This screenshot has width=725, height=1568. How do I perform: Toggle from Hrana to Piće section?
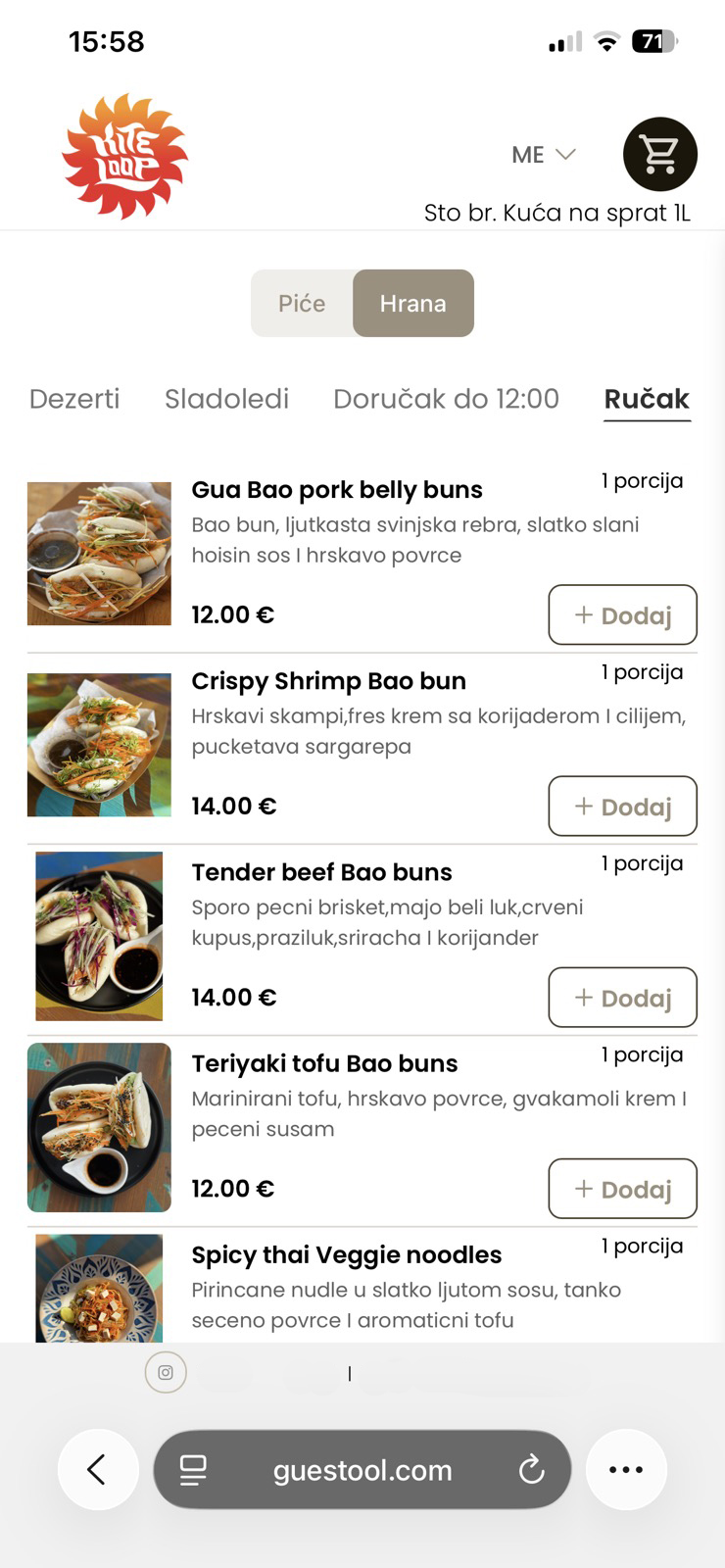point(302,303)
